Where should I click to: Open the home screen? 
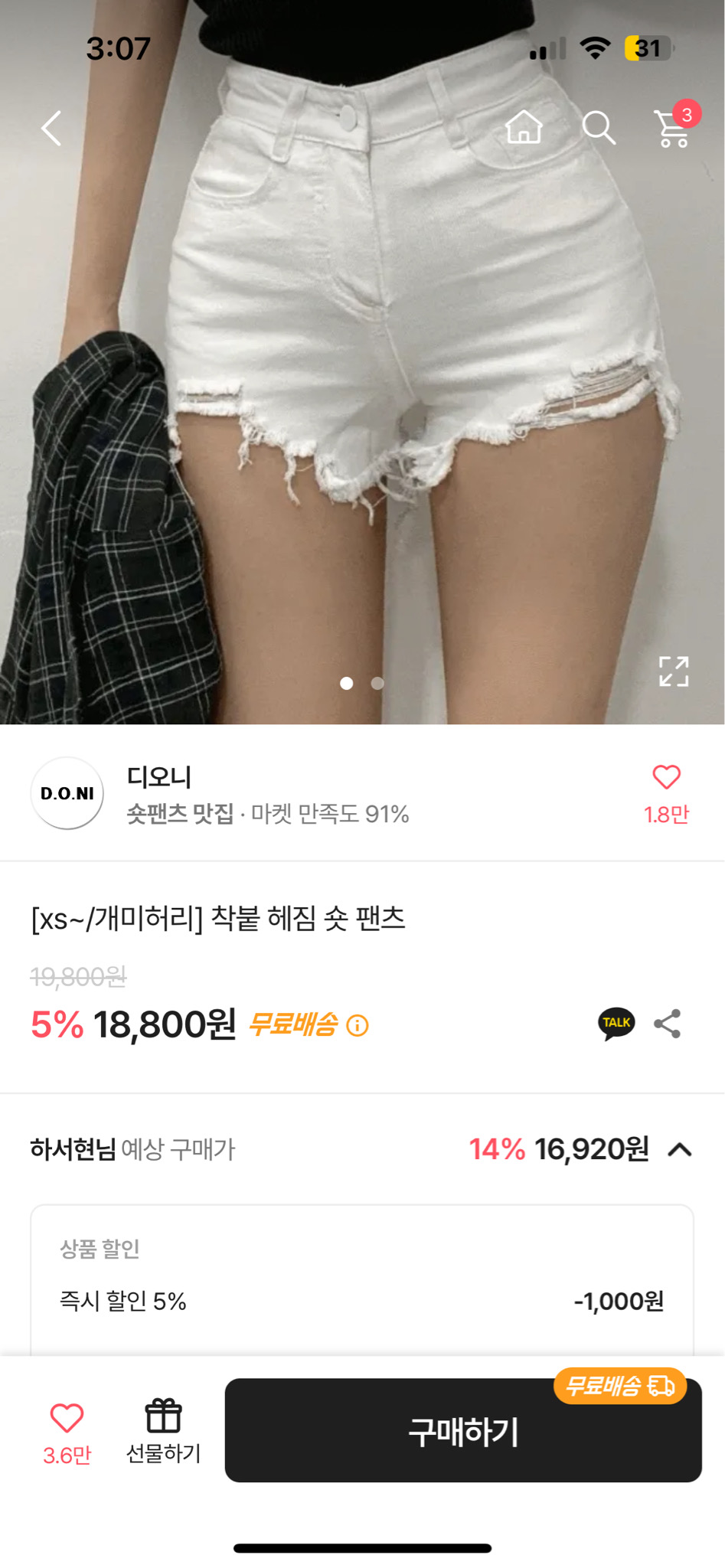525,128
